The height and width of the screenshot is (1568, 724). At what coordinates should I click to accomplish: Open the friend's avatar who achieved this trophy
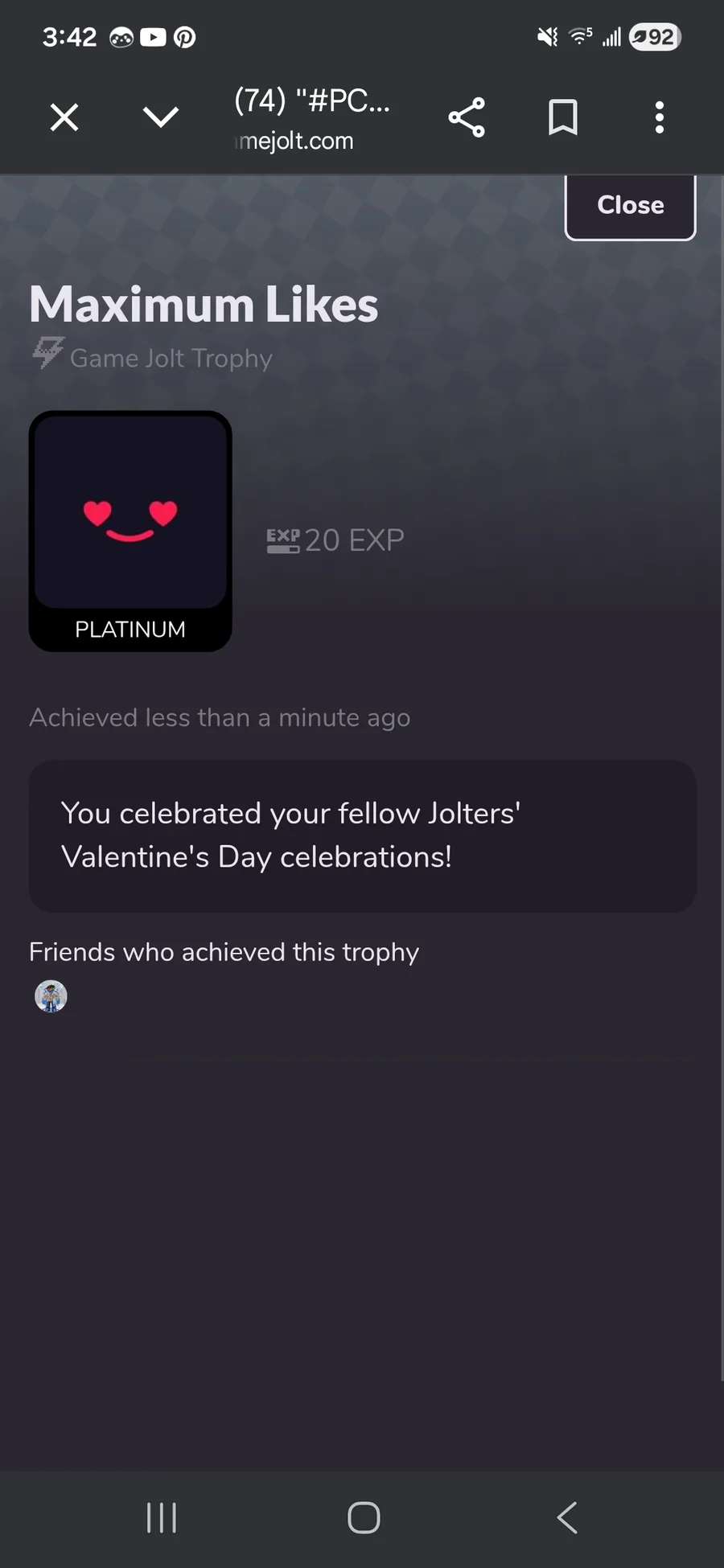click(x=51, y=996)
